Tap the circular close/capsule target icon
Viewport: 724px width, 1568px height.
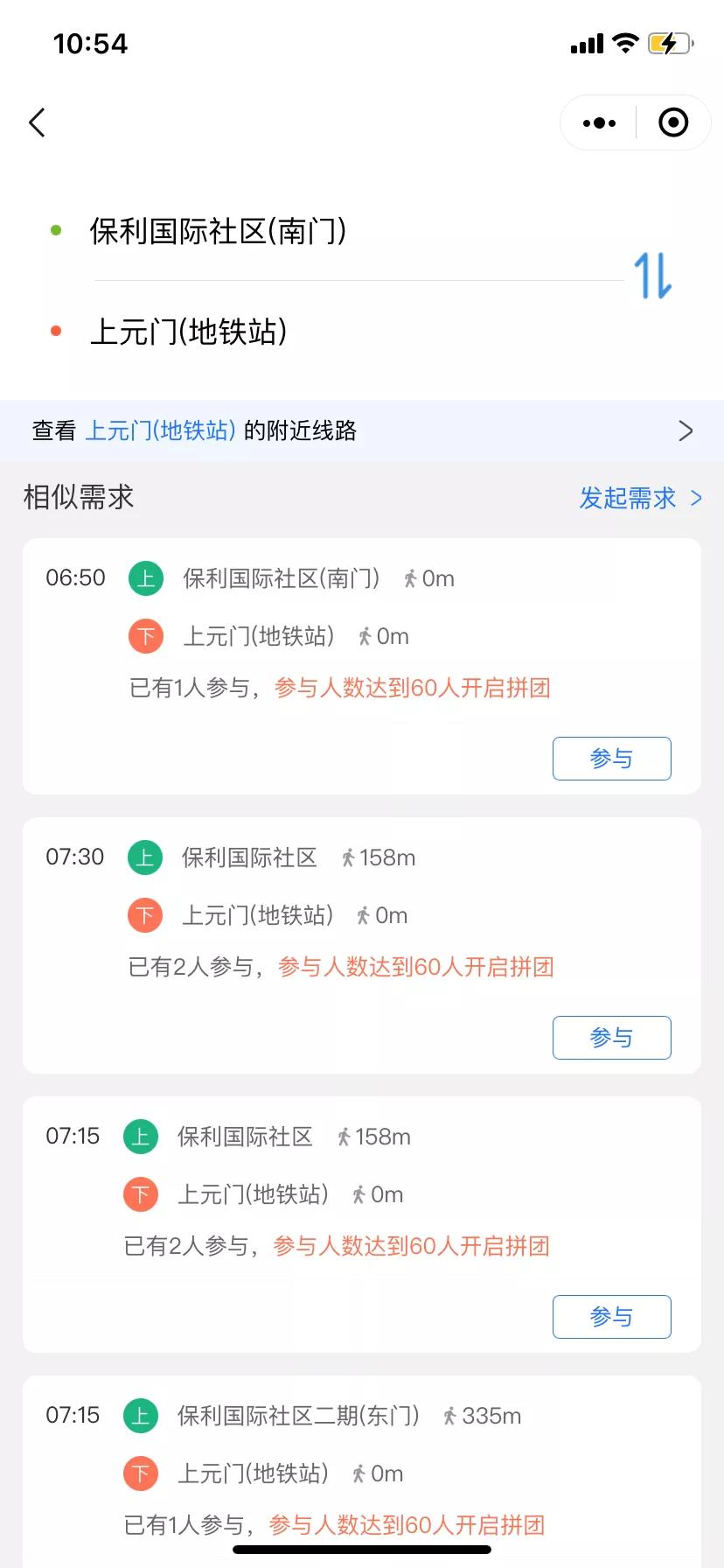pyautogui.click(x=673, y=122)
